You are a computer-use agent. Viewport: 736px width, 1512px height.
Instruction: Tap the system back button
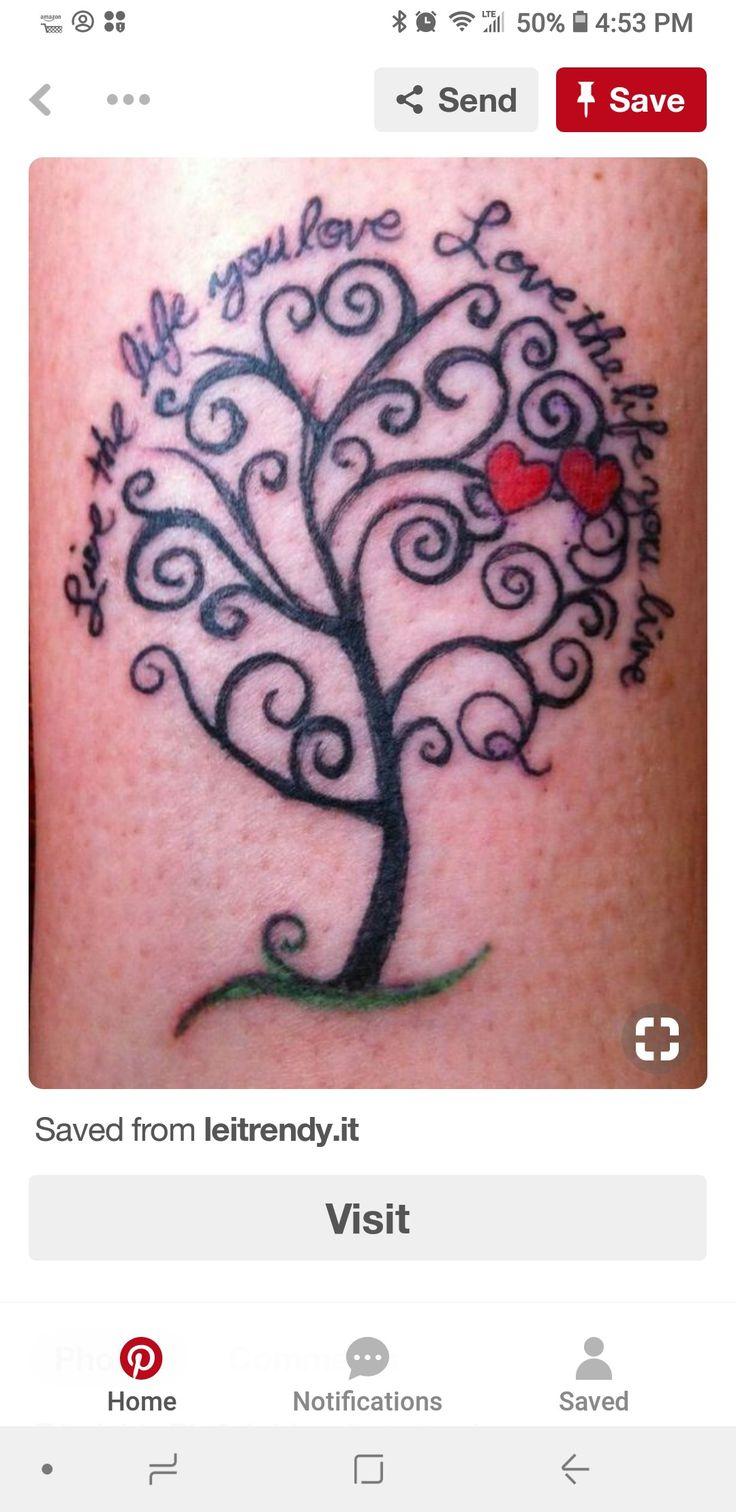pyautogui.click(x=575, y=1469)
